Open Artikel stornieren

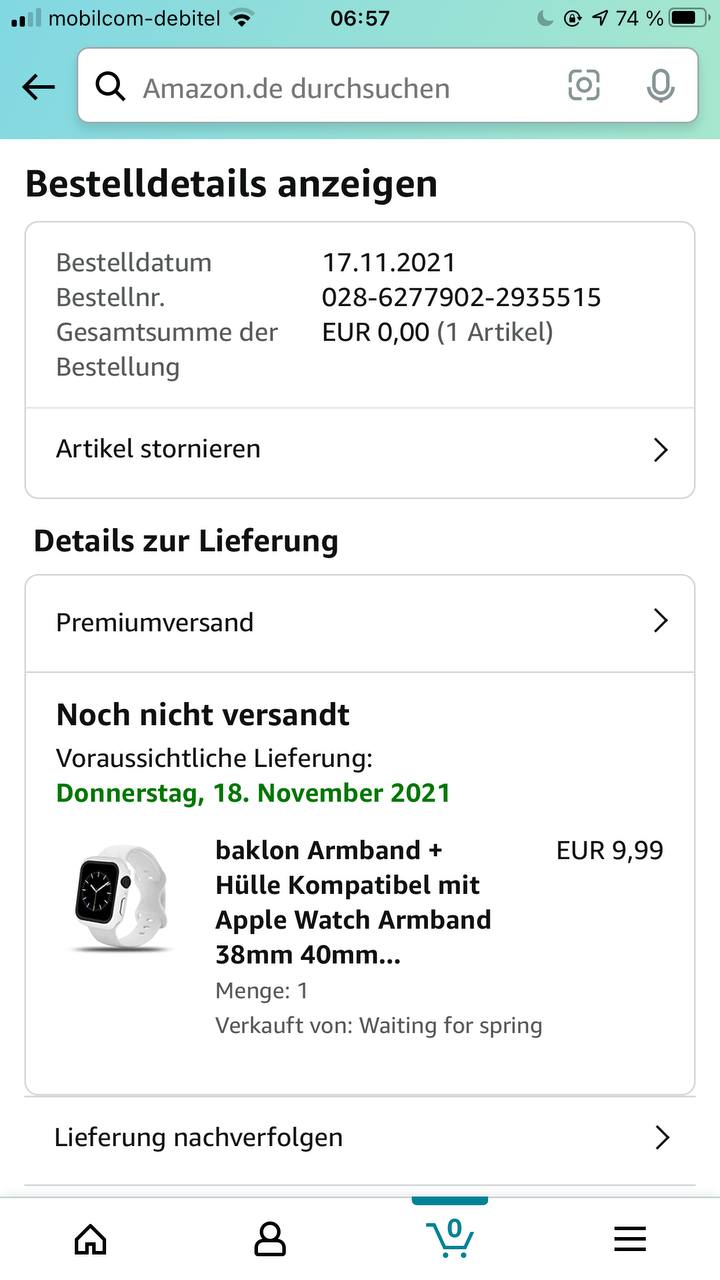point(360,449)
